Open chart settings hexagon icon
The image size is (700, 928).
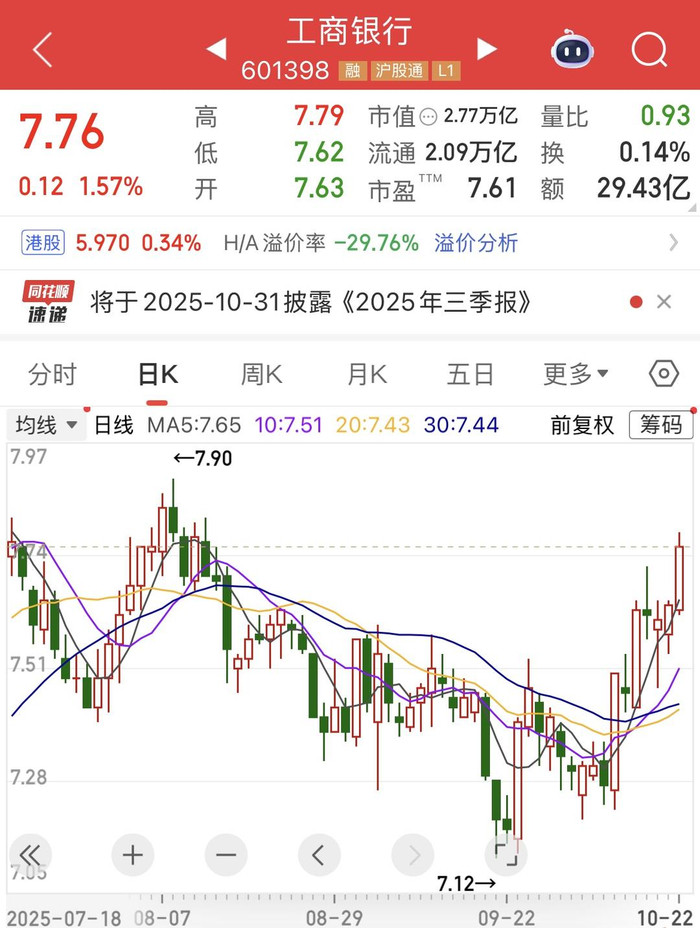(x=663, y=374)
